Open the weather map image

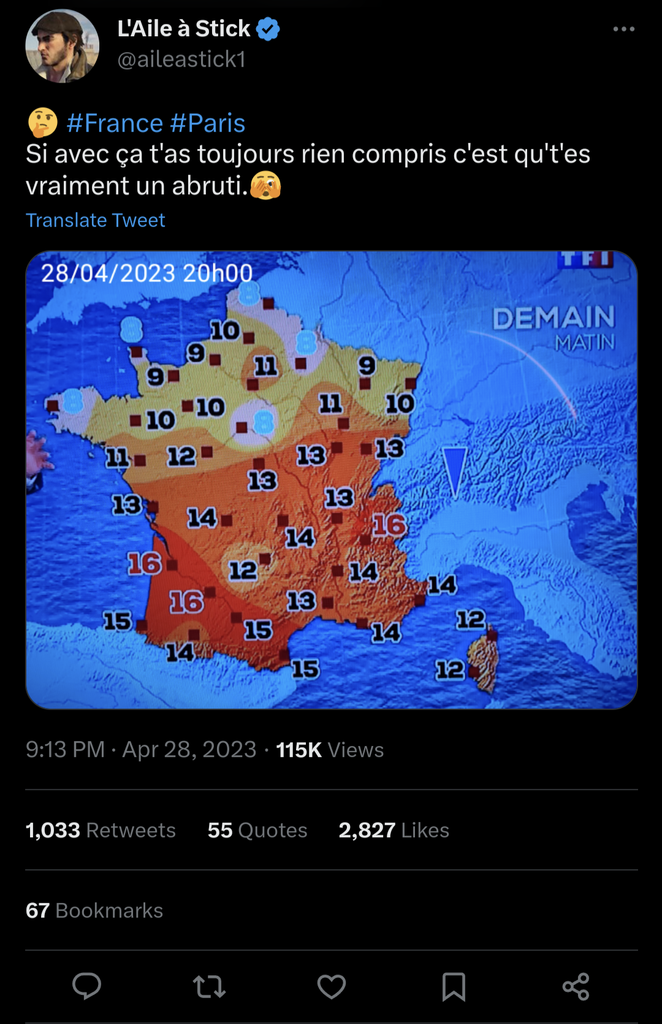point(331,480)
